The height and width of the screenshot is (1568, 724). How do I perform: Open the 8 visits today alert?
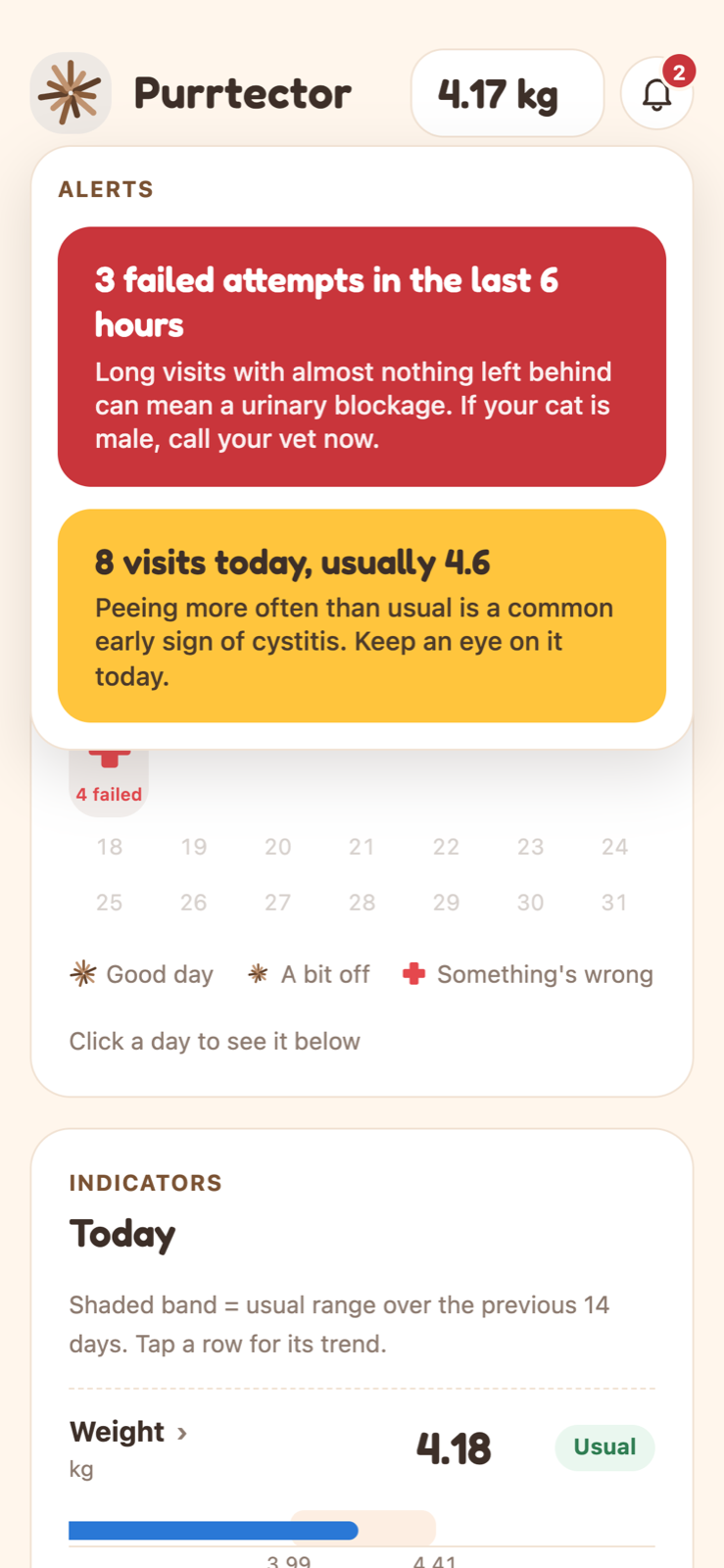click(x=362, y=615)
